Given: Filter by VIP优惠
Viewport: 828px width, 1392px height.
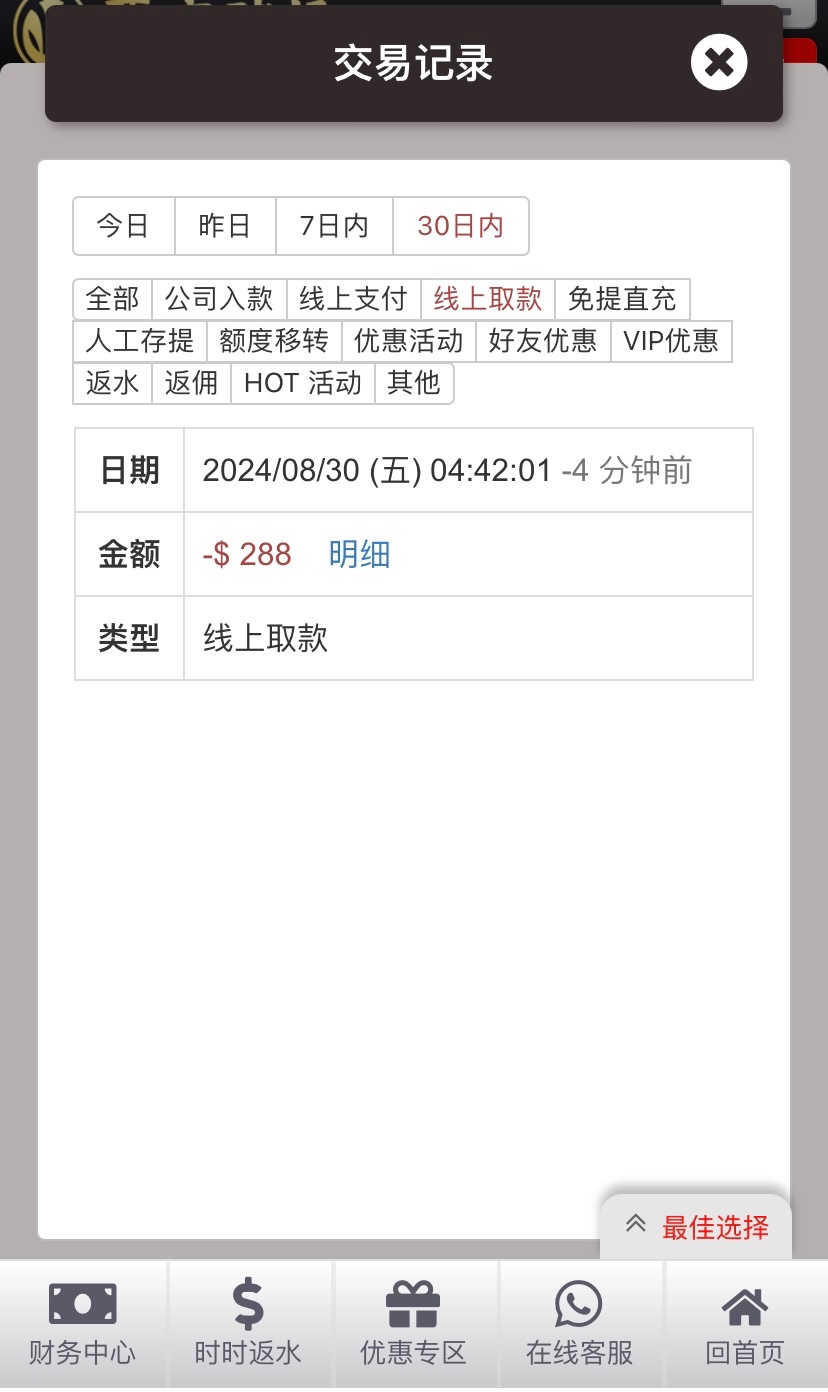Looking at the screenshot, I should 671,341.
